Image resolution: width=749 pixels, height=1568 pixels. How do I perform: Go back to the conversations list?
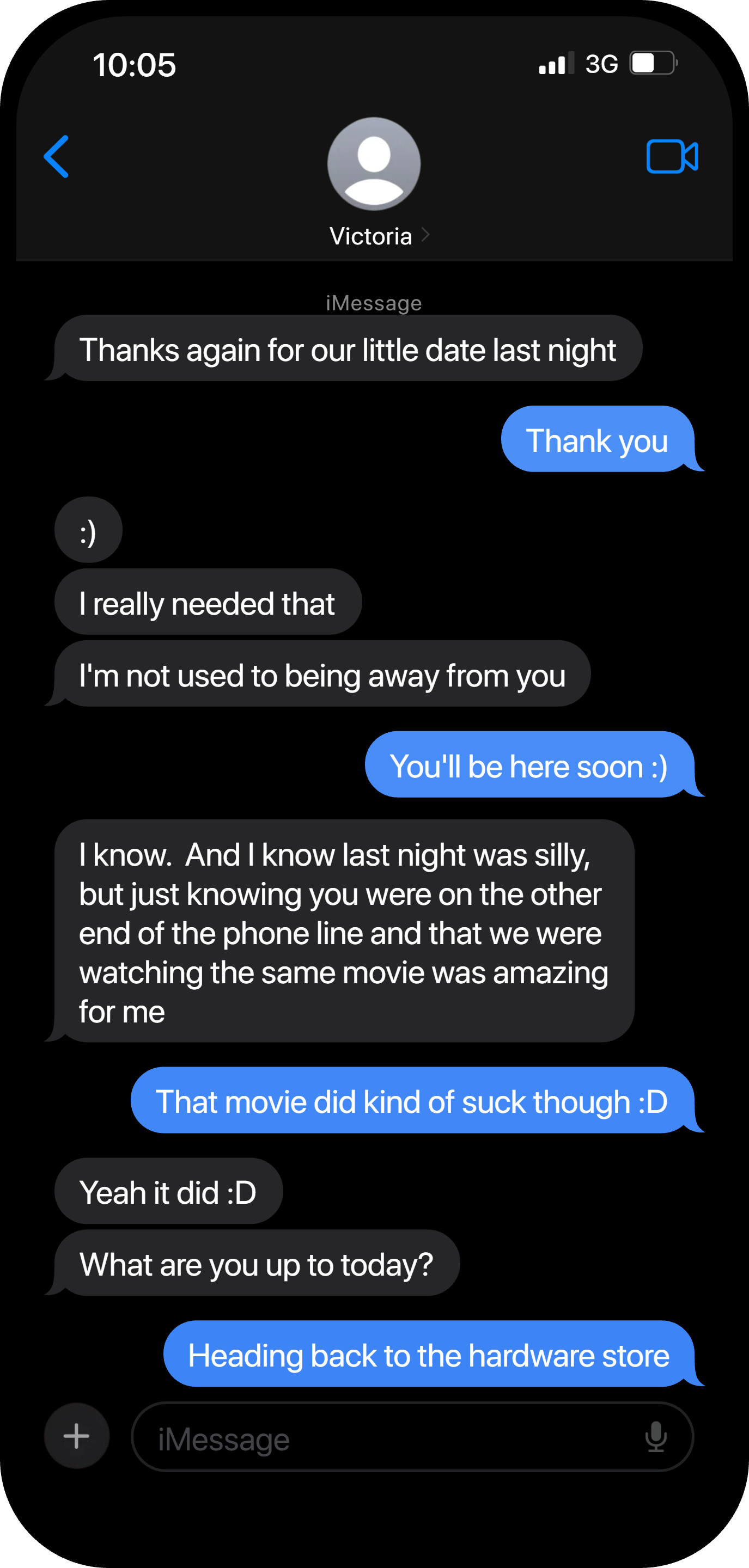tap(56, 156)
